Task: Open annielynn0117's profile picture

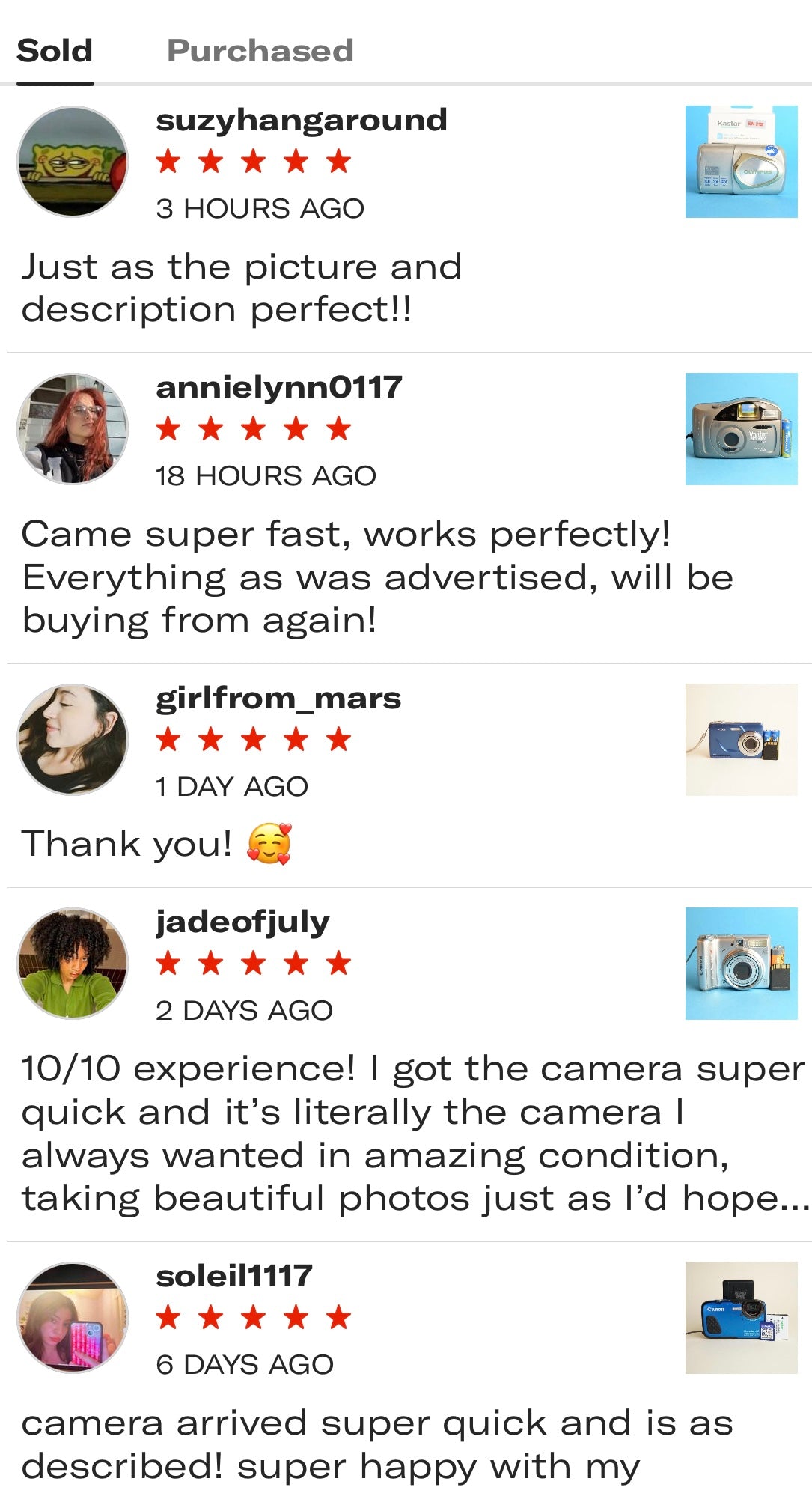Action: pos(73,429)
